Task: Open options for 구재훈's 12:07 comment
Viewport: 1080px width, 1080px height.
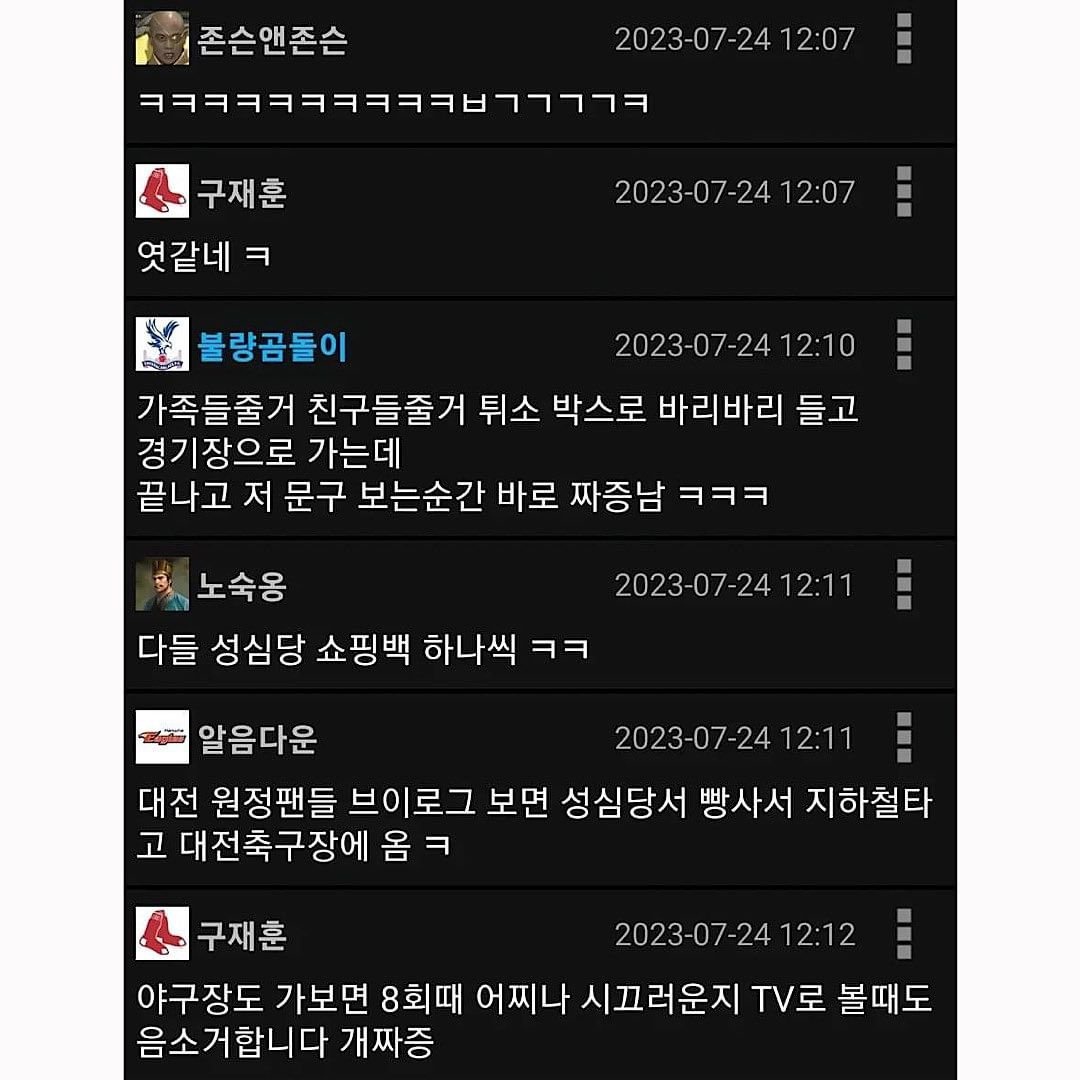Action: (x=904, y=191)
